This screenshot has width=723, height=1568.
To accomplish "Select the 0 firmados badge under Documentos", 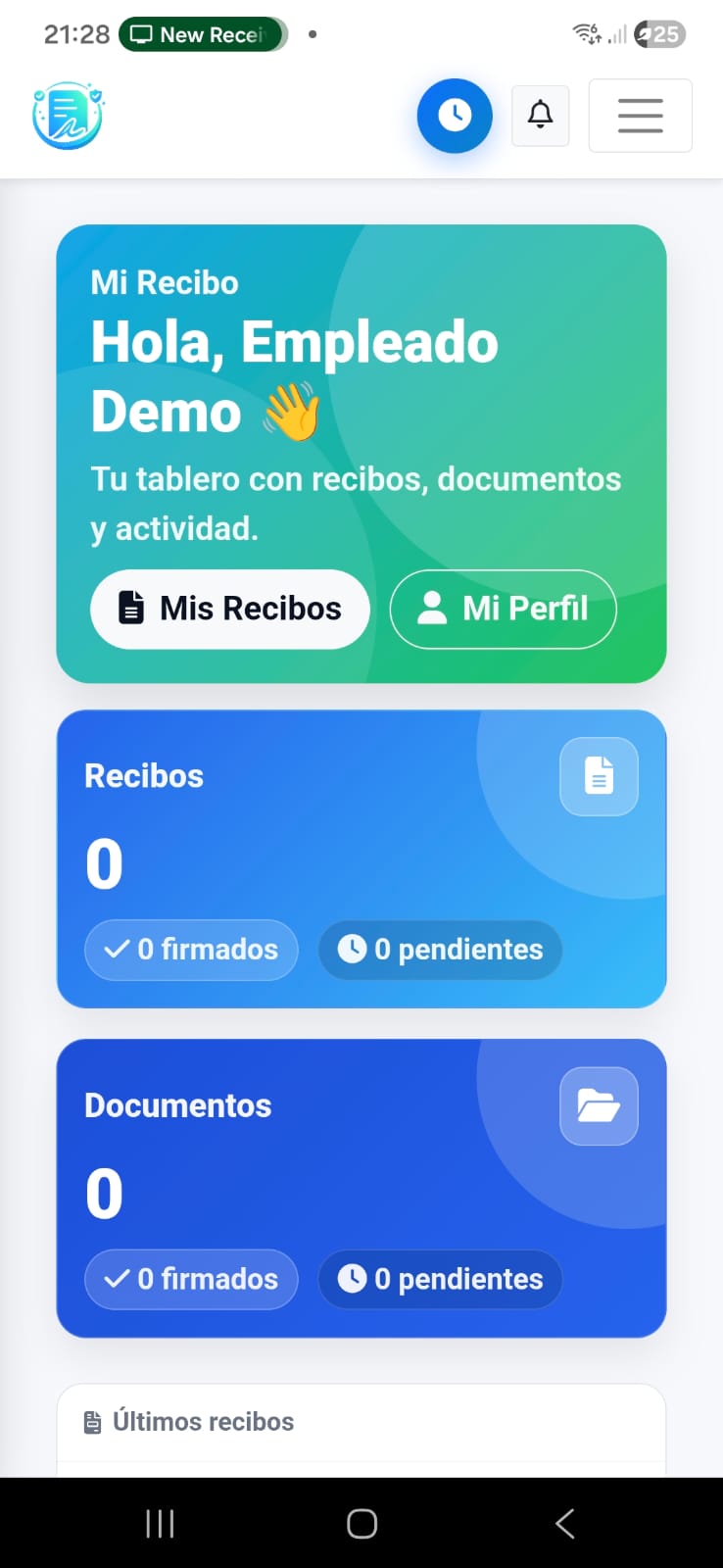I will pyautogui.click(x=190, y=1278).
